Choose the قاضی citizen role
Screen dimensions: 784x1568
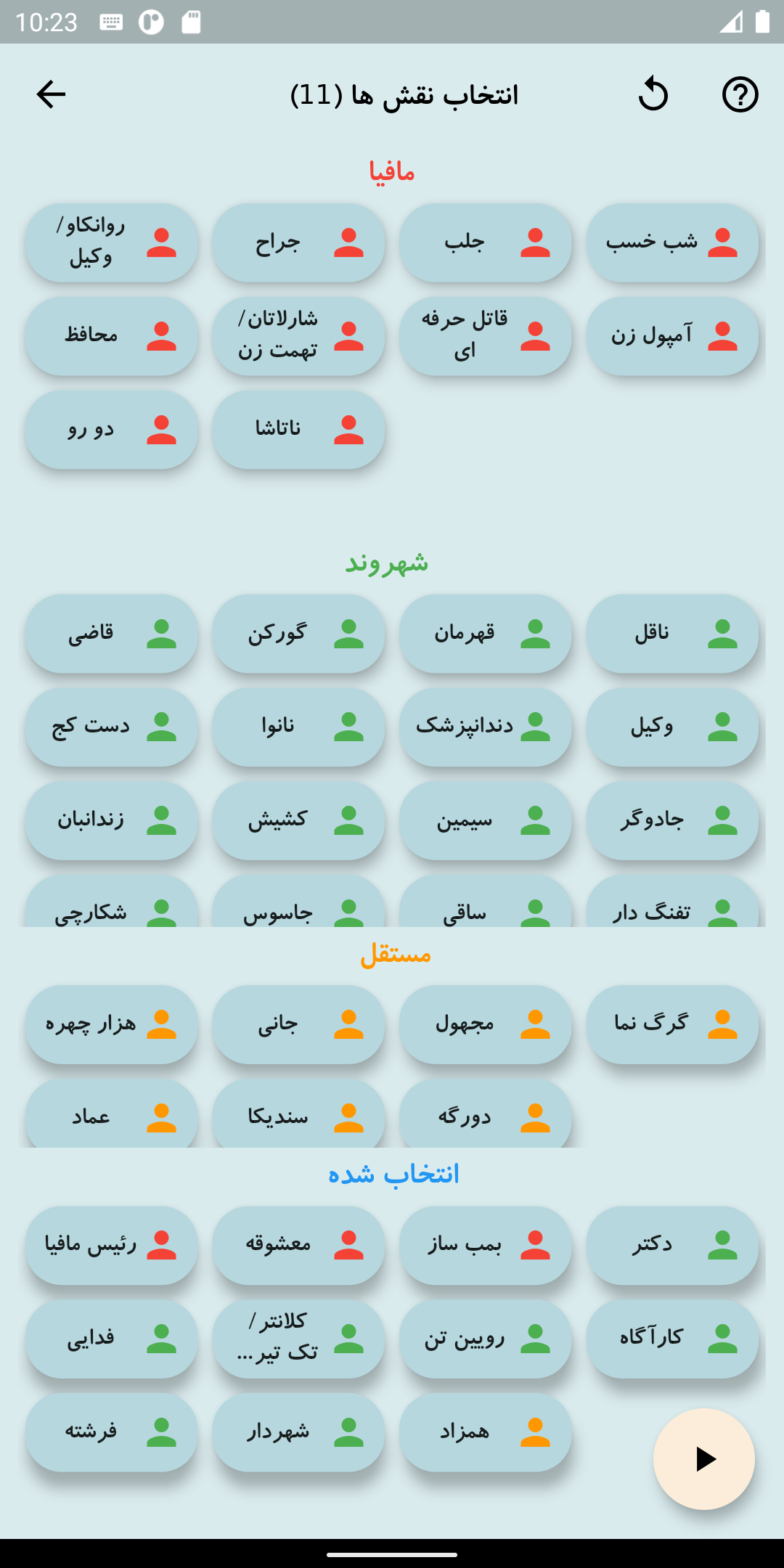110,633
